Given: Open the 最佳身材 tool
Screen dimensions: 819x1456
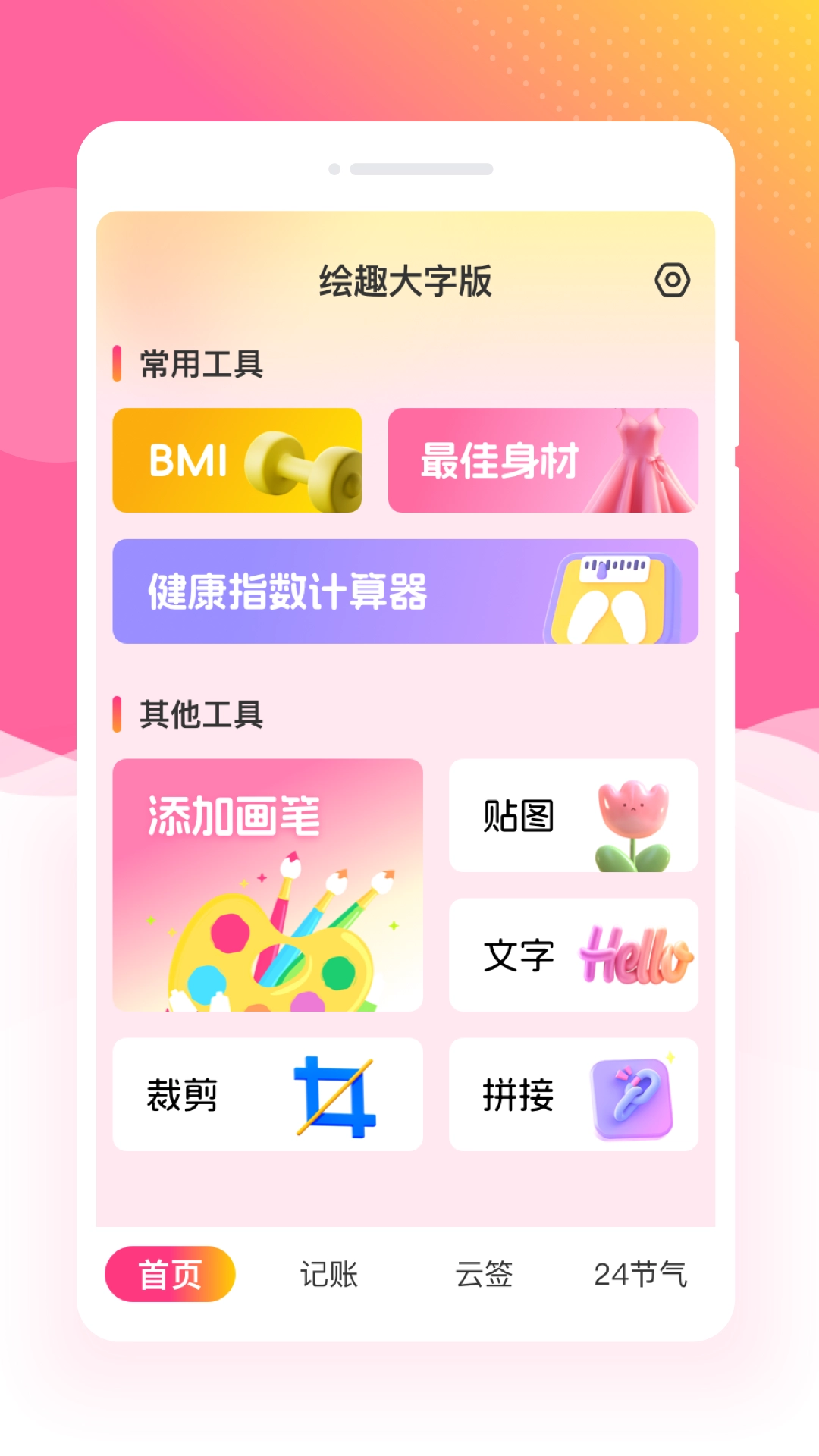Looking at the screenshot, I should (544, 461).
